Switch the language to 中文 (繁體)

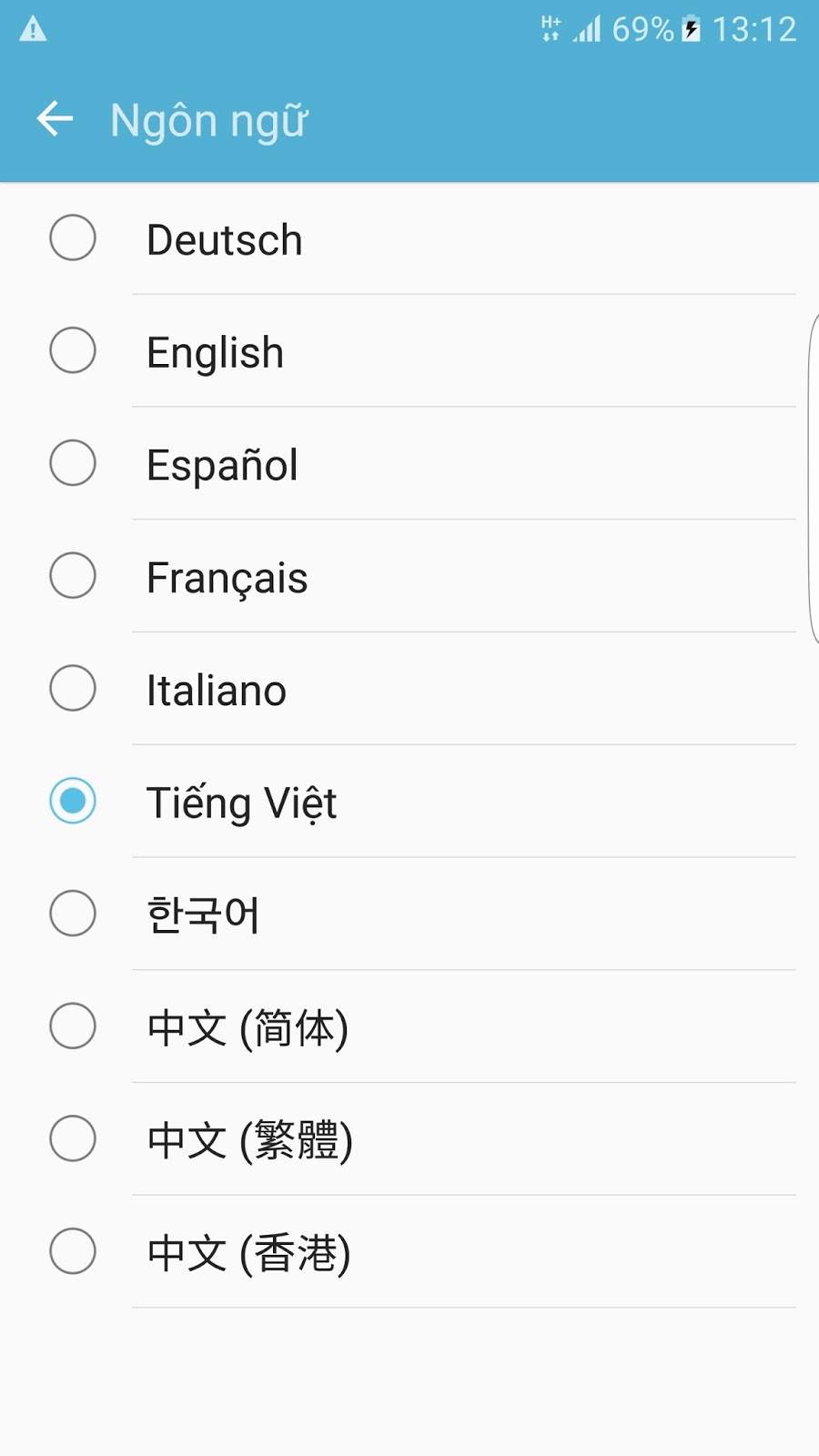409,1140
